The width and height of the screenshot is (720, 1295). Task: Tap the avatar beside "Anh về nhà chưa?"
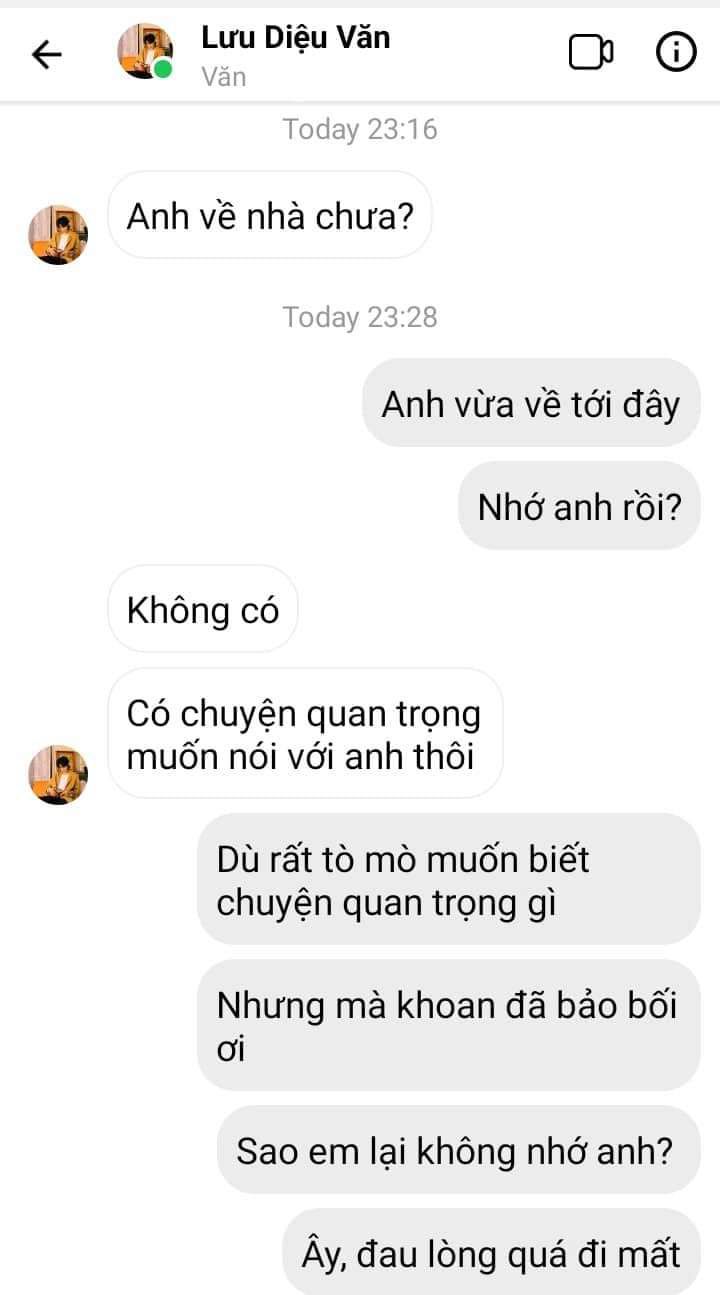pyautogui.click(x=58, y=234)
